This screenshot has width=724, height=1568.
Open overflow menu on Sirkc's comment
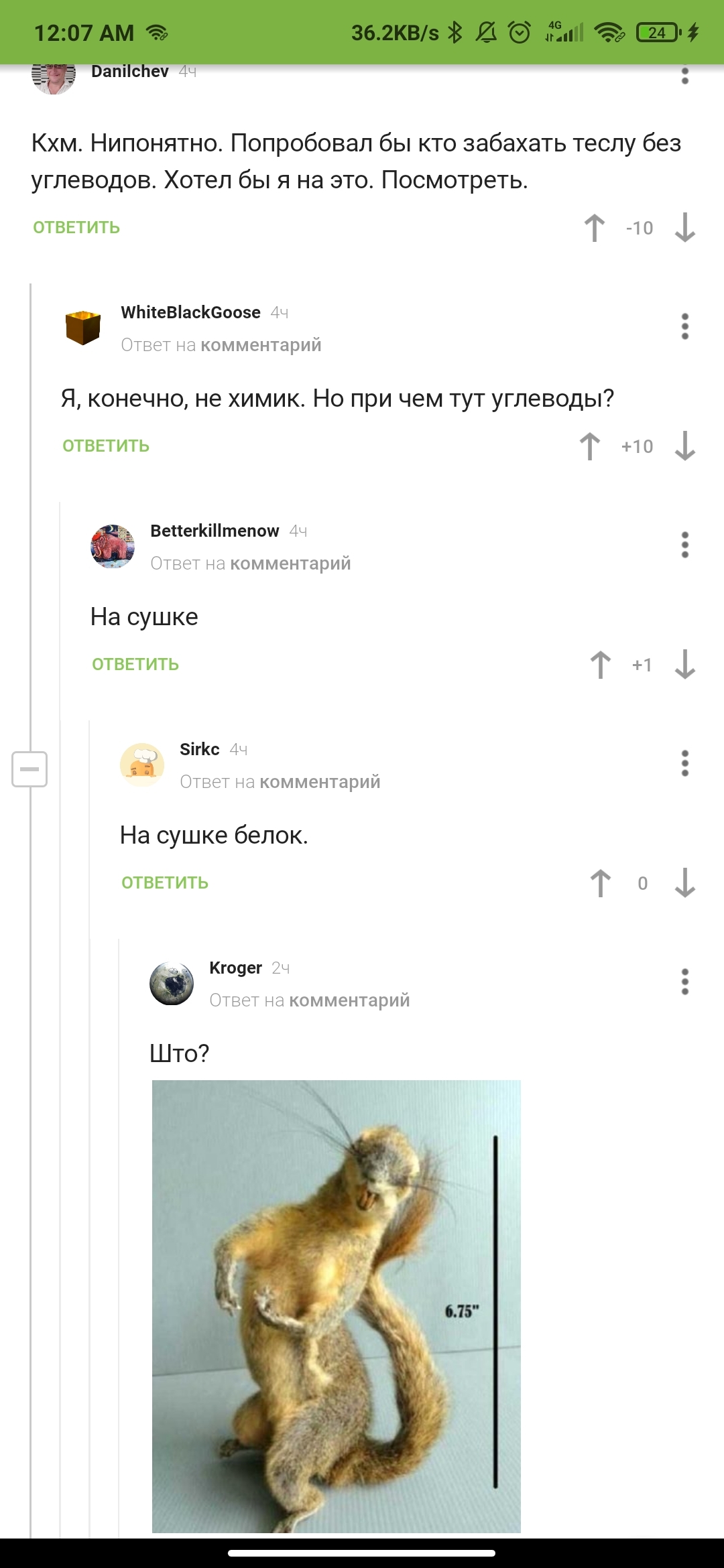click(x=684, y=764)
